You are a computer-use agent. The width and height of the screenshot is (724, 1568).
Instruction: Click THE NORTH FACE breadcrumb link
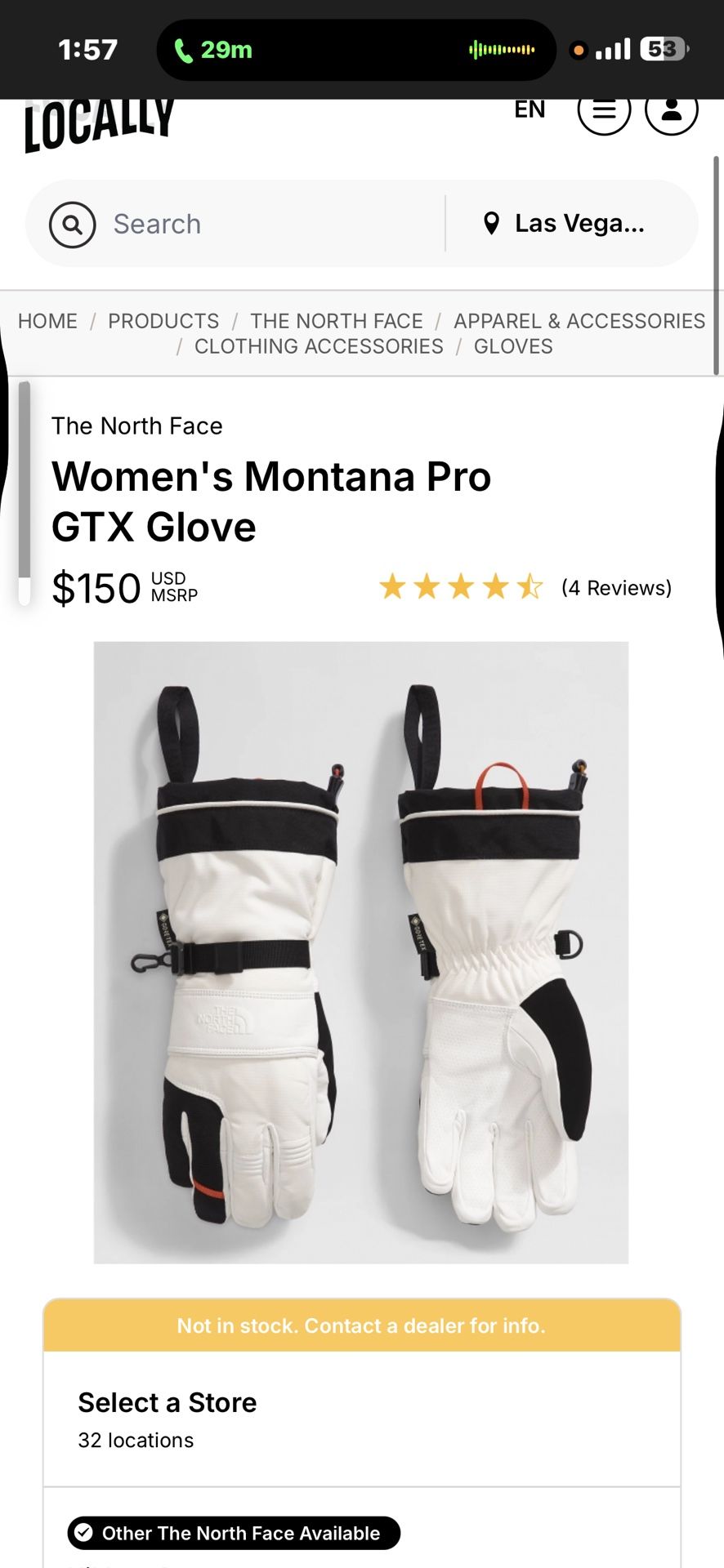click(x=336, y=321)
